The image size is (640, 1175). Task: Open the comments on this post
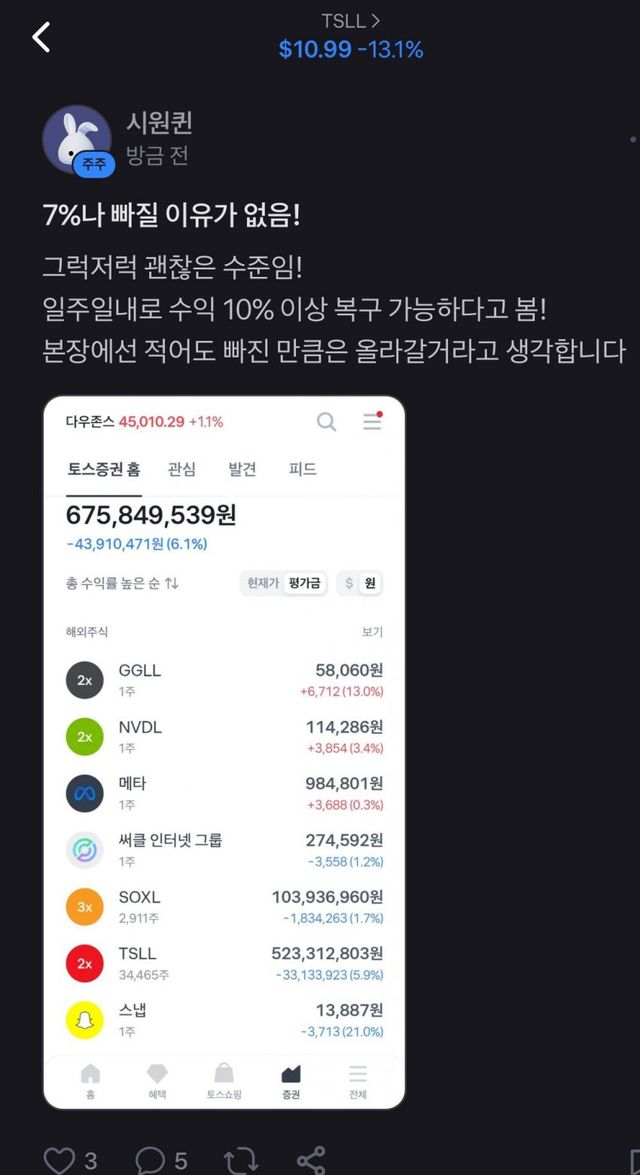[x=150, y=1160]
